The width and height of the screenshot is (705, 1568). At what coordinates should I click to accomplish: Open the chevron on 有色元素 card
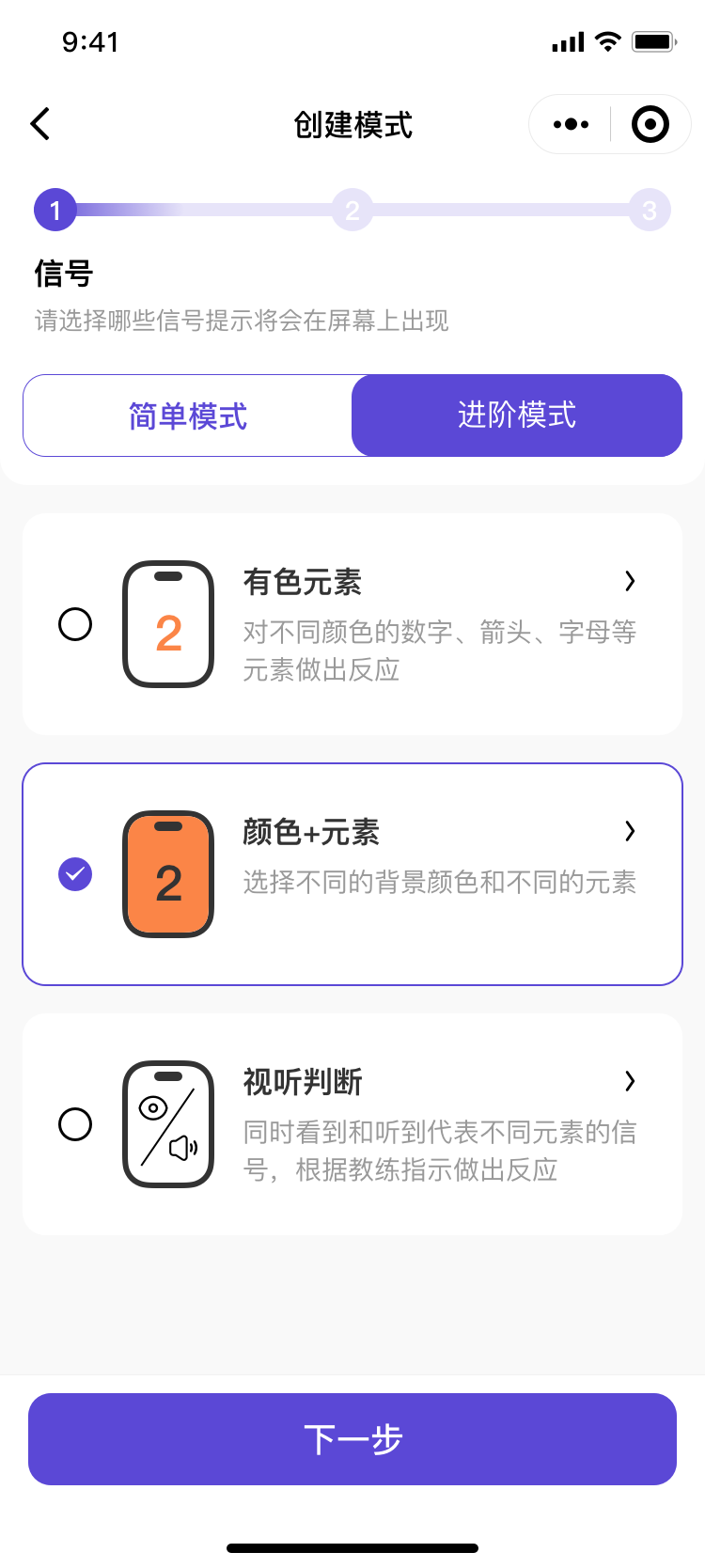tap(630, 582)
